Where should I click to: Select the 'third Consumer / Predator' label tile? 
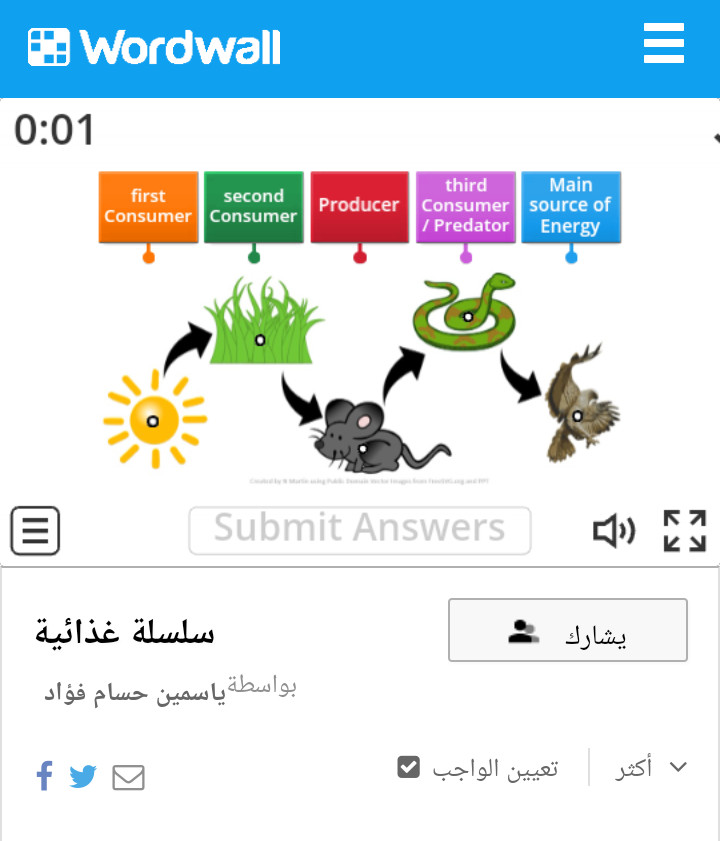pos(465,207)
